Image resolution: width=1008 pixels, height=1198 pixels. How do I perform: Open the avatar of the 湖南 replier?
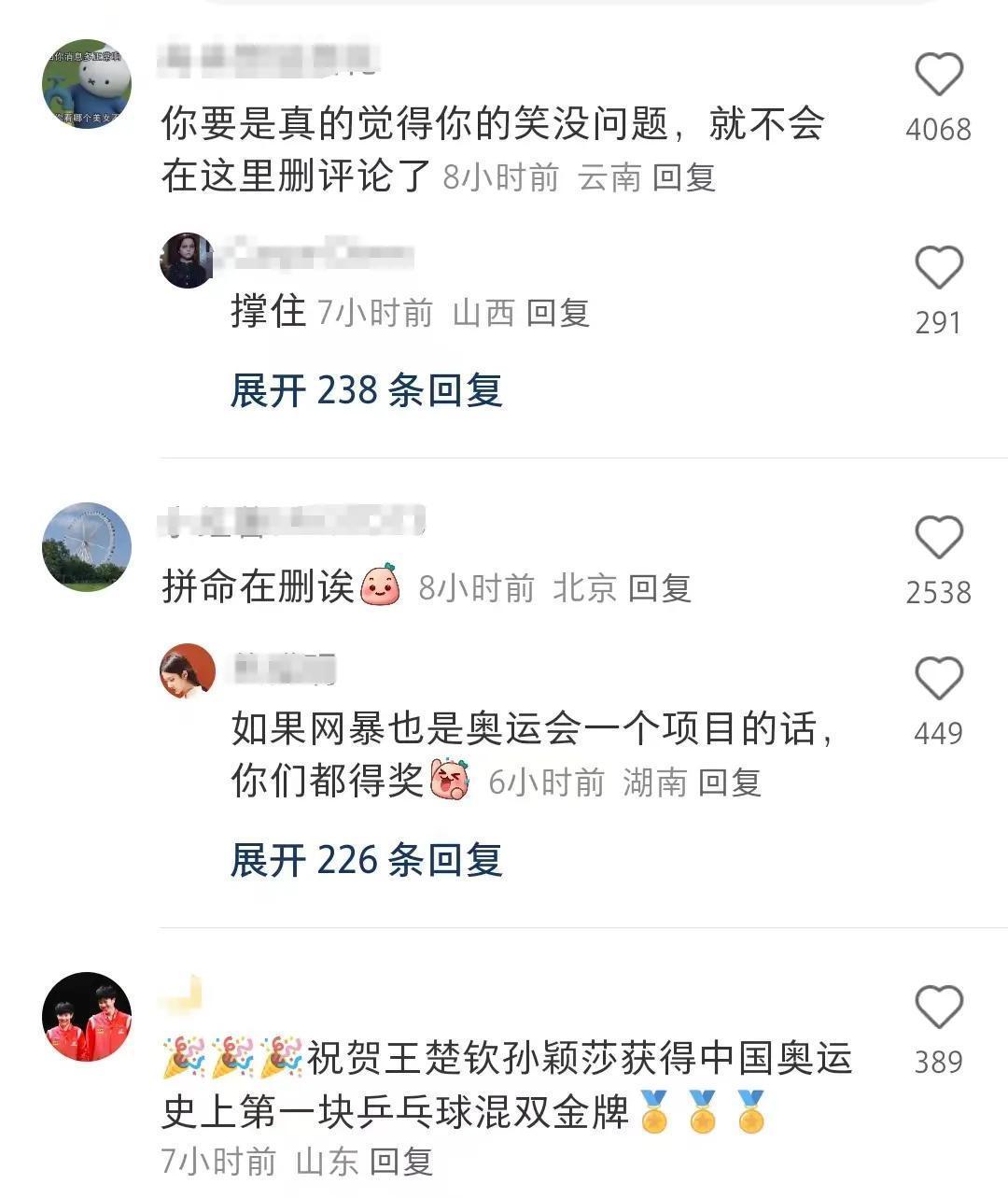point(188,670)
